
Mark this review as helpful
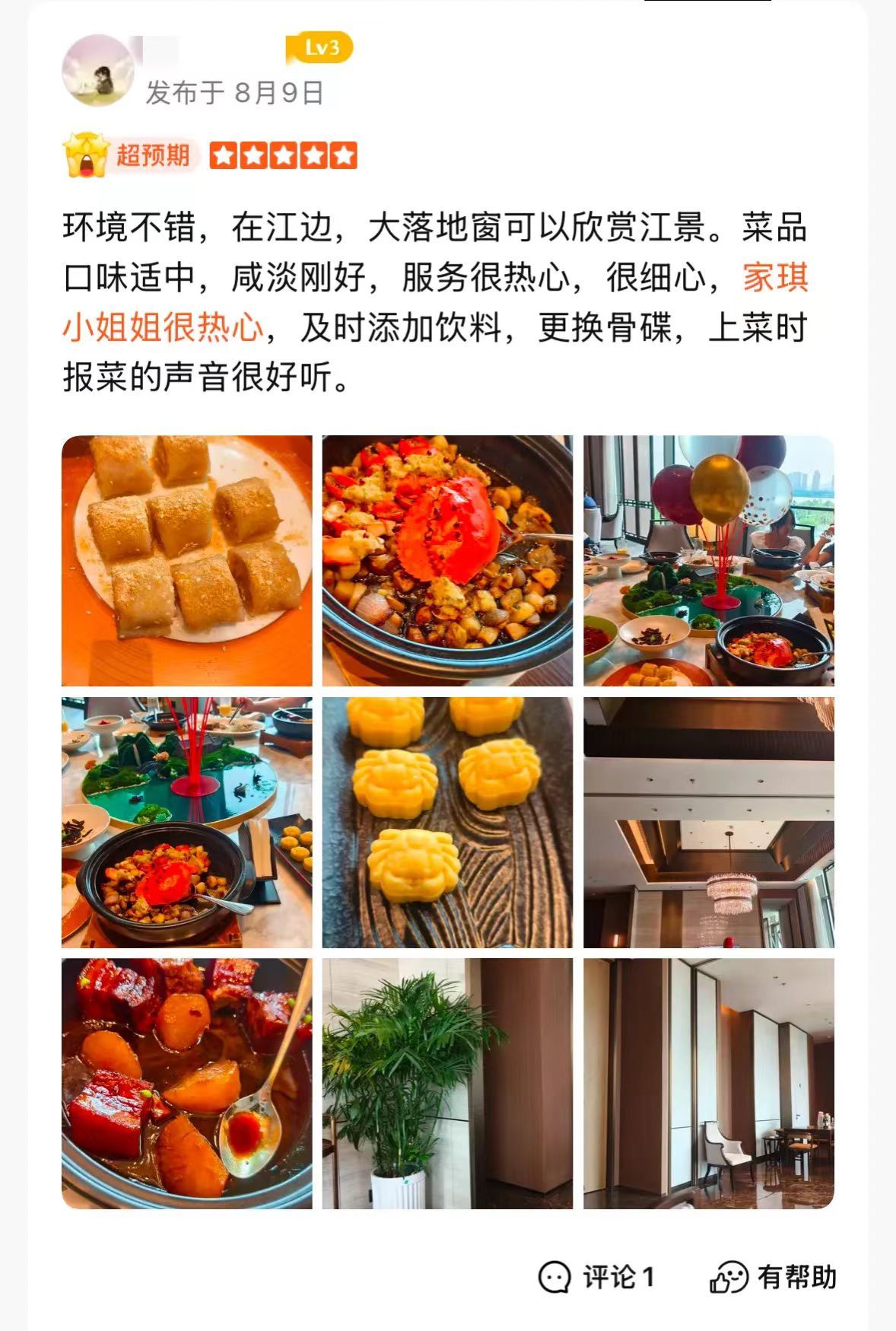[x=773, y=1276]
